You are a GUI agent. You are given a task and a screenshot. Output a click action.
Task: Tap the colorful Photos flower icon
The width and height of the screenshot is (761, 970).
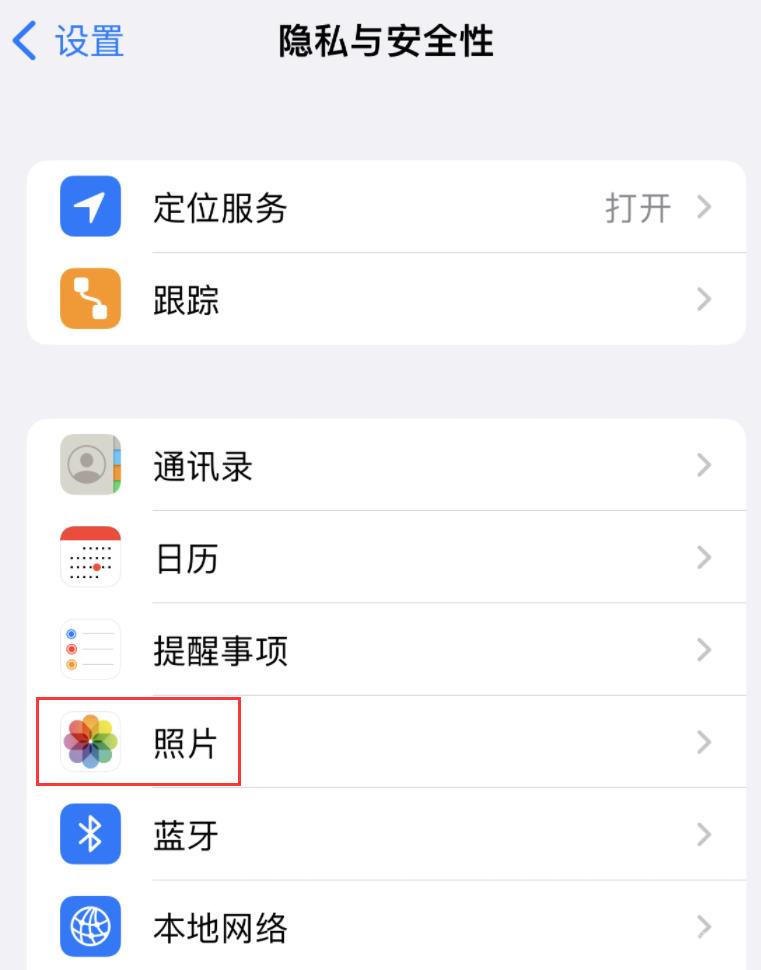pyautogui.click(x=90, y=742)
